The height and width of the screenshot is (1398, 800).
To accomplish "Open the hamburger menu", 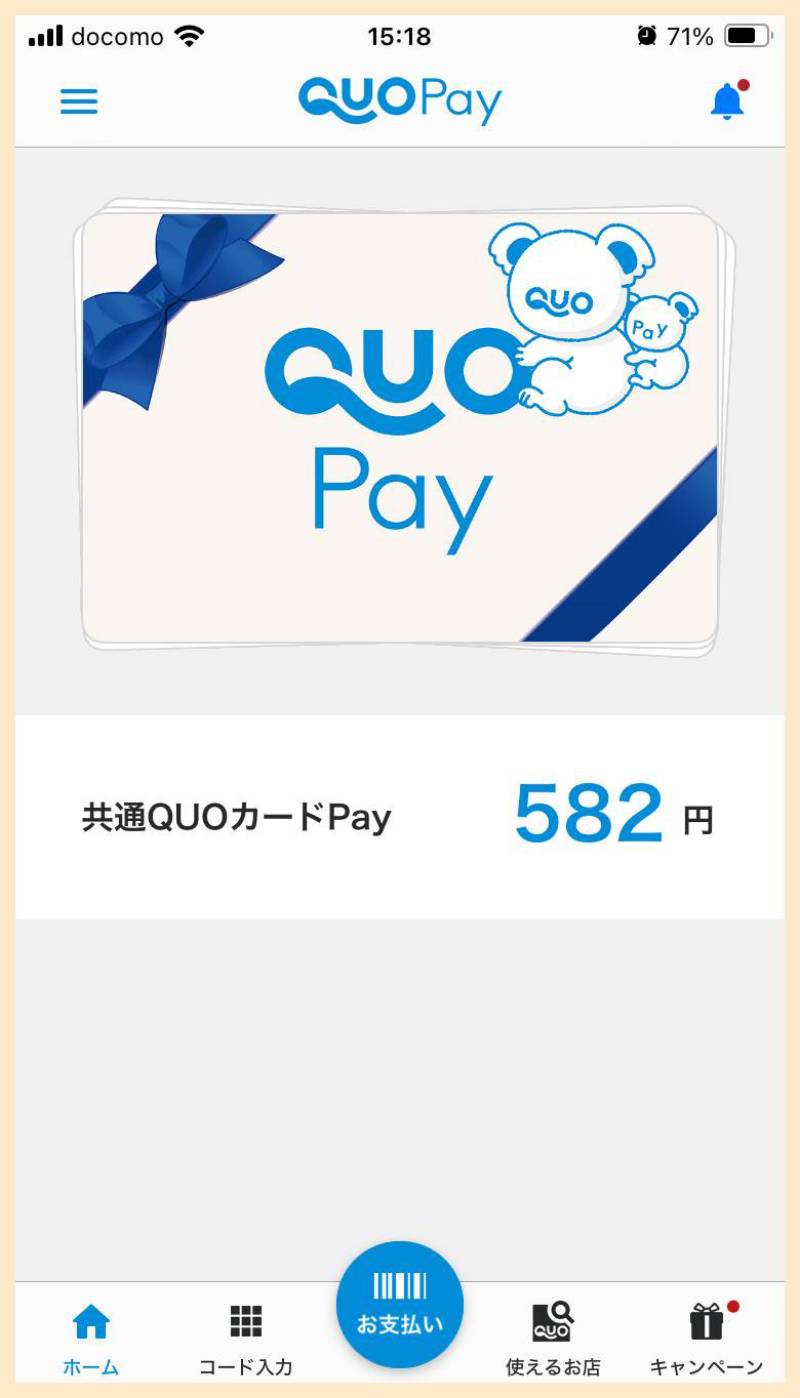I will pos(79,101).
